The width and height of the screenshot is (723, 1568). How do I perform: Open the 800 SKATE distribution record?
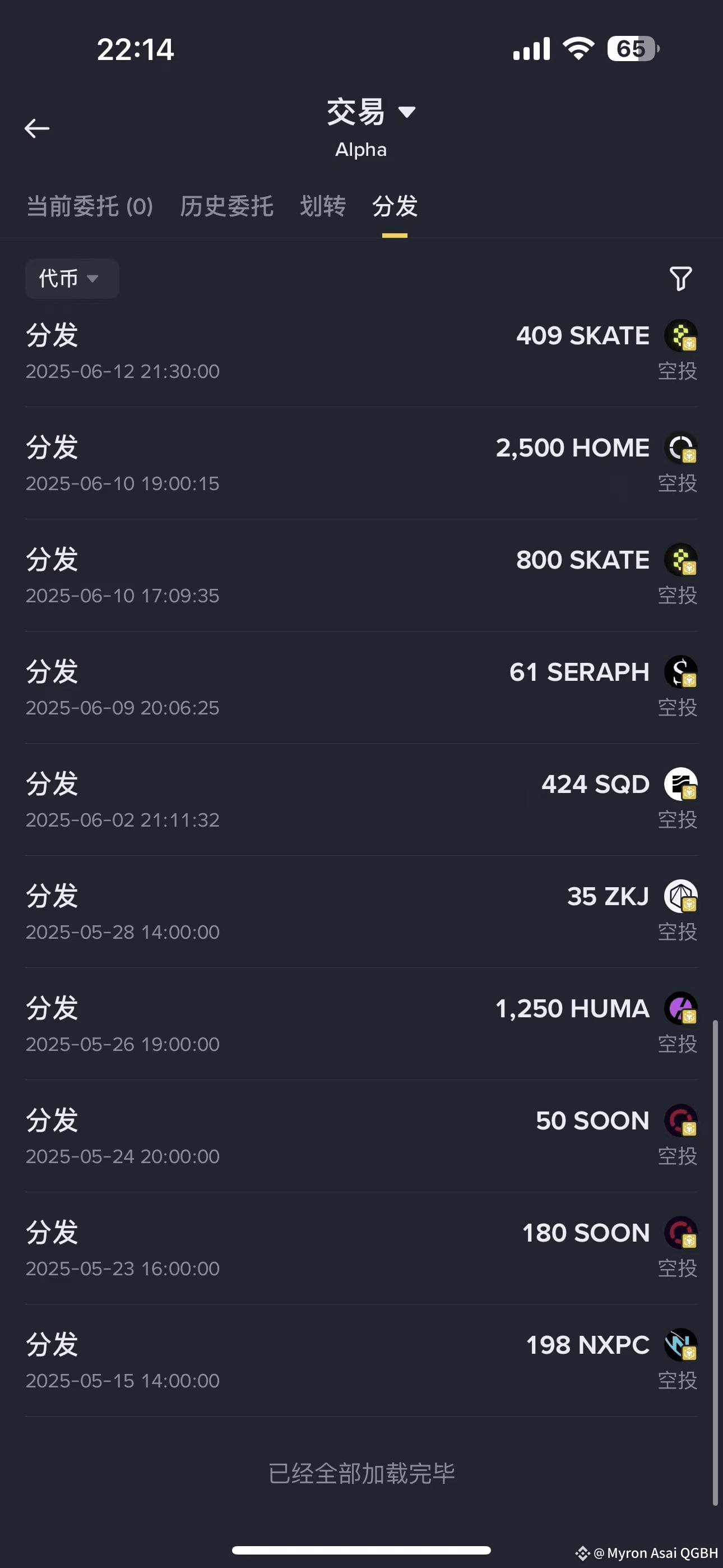pyautogui.click(x=361, y=576)
